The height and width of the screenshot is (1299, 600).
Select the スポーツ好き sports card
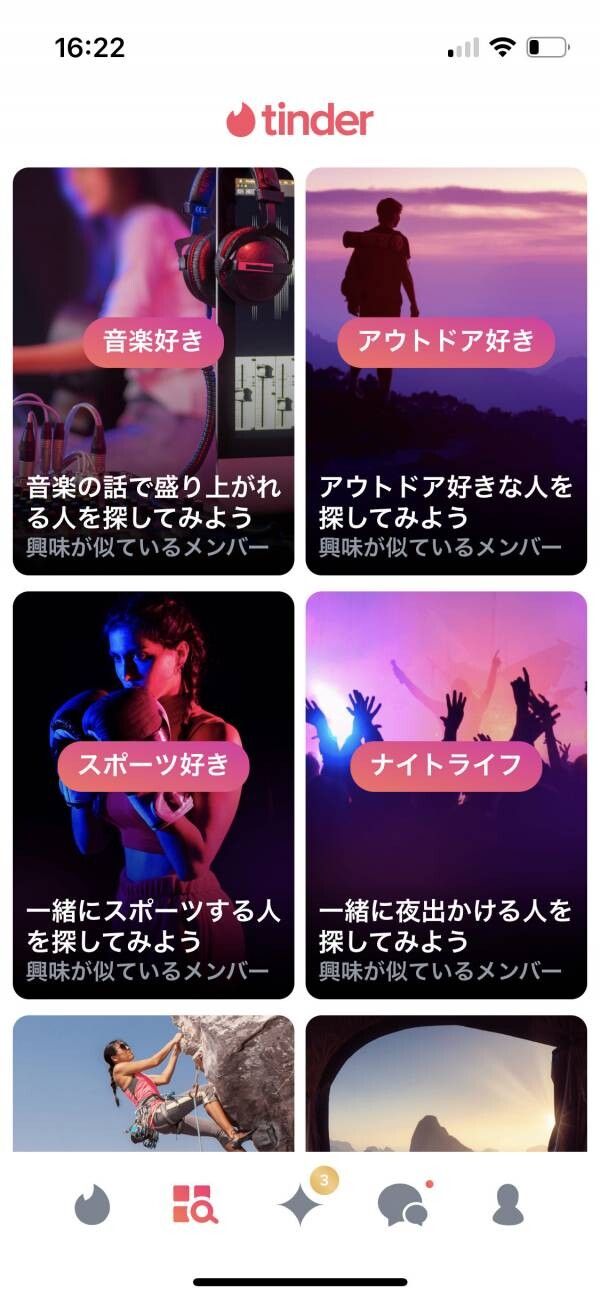point(153,795)
